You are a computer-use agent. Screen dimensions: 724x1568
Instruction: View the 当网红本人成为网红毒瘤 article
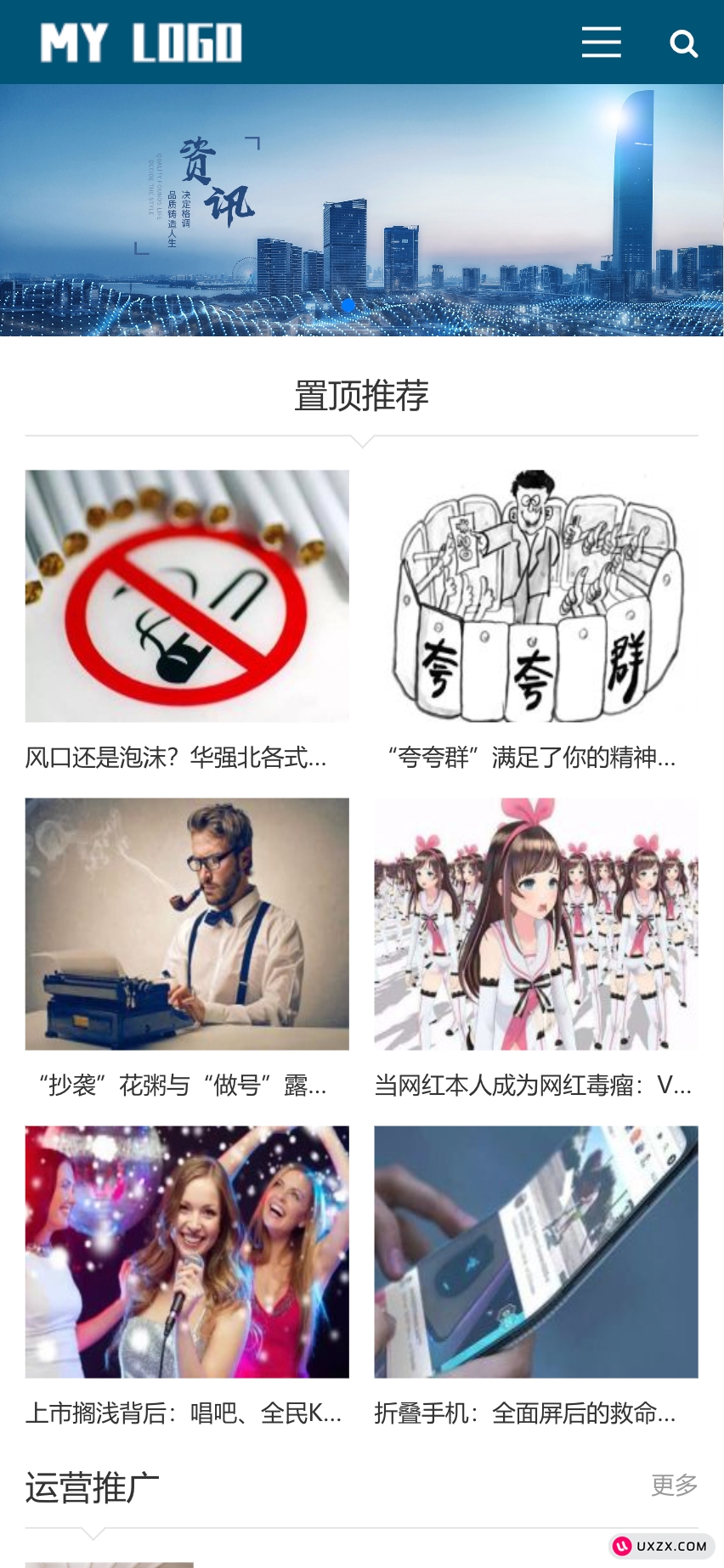coord(535,923)
